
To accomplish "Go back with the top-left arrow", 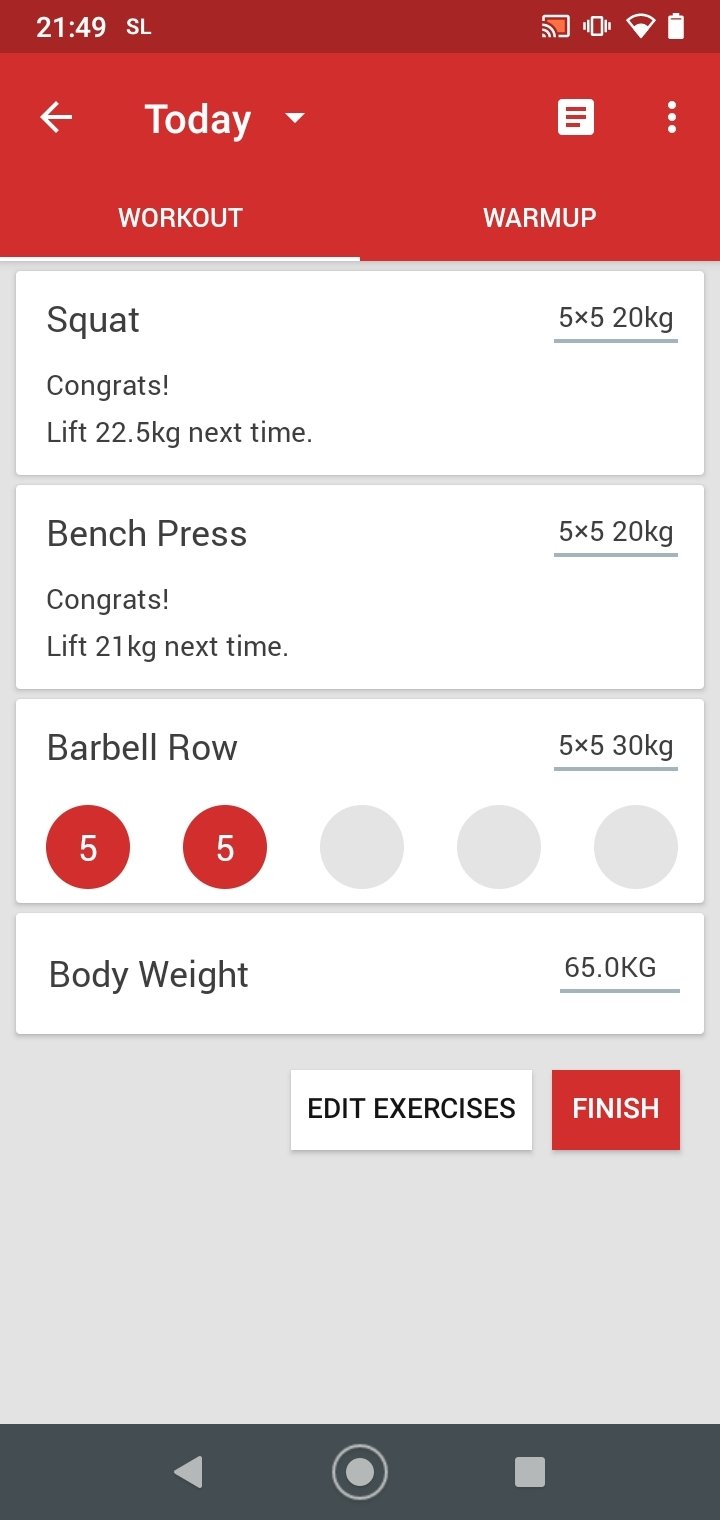I will pos(57,118).
